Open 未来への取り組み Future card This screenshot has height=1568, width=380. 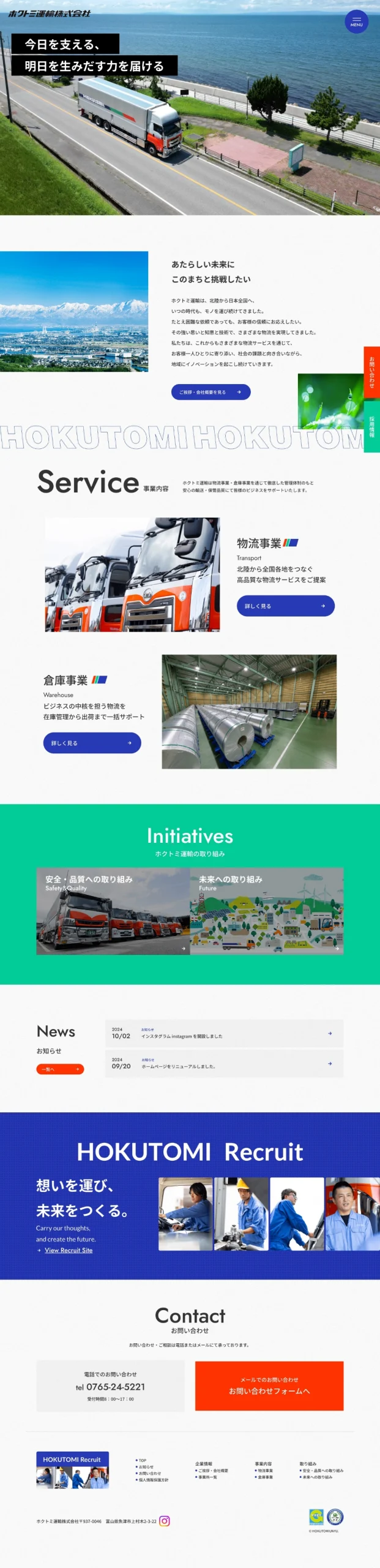(x=266, y=911)
